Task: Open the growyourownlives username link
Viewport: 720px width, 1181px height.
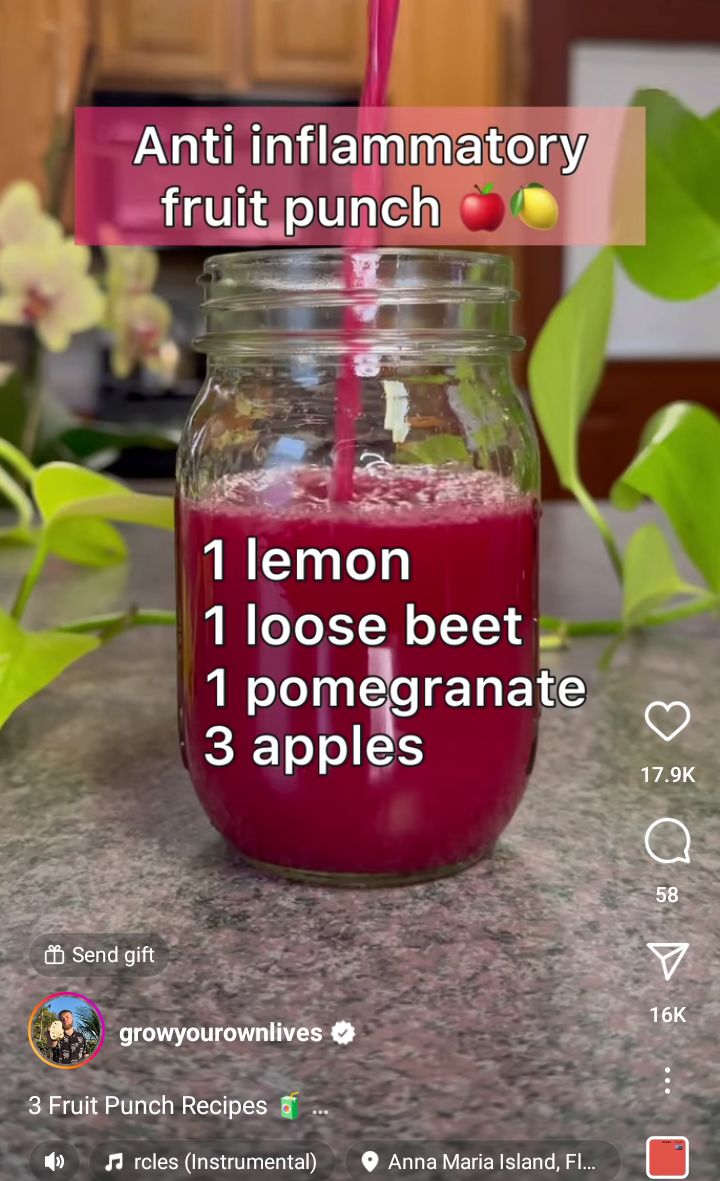Action: point(221,1032)
